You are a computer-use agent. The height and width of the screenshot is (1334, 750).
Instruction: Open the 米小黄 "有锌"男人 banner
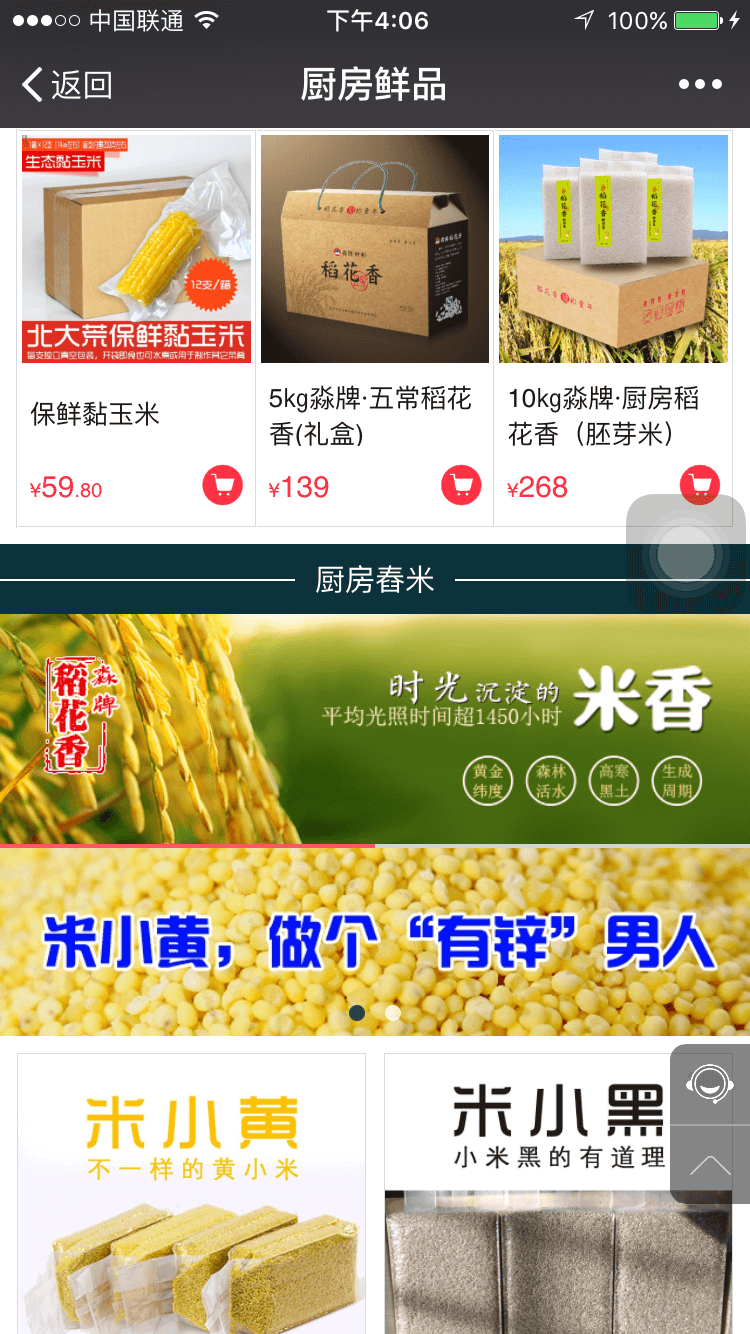pos(374,940)
